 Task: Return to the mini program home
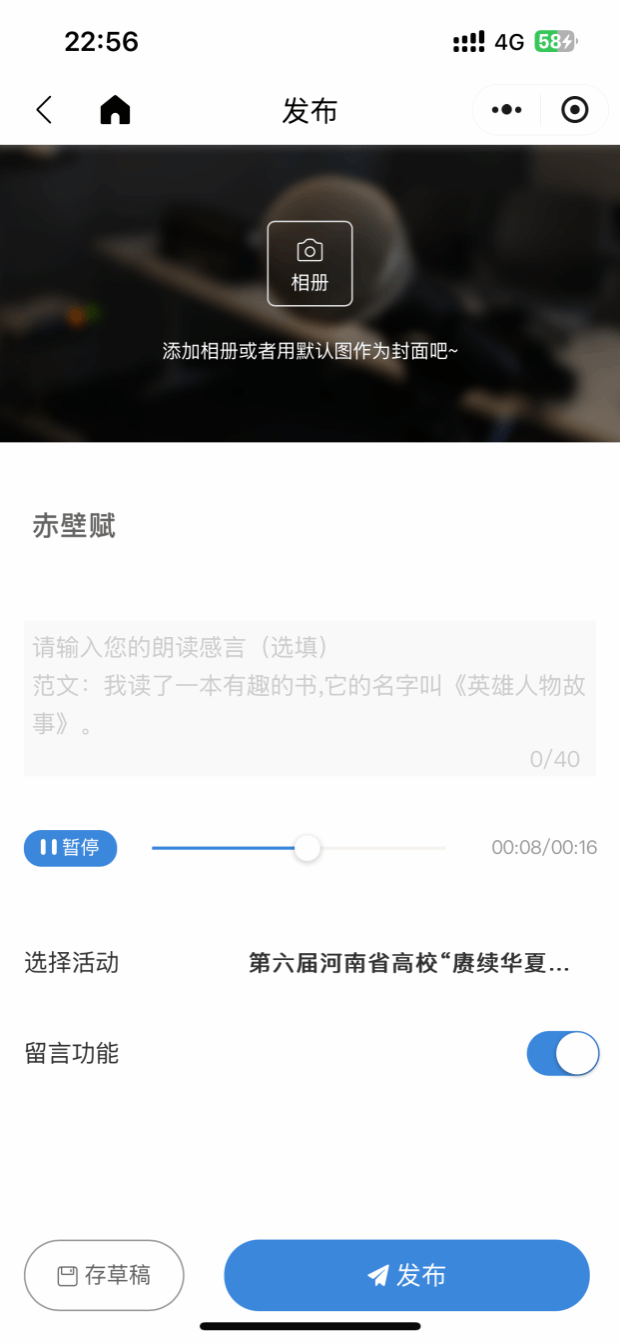point(115,110)
